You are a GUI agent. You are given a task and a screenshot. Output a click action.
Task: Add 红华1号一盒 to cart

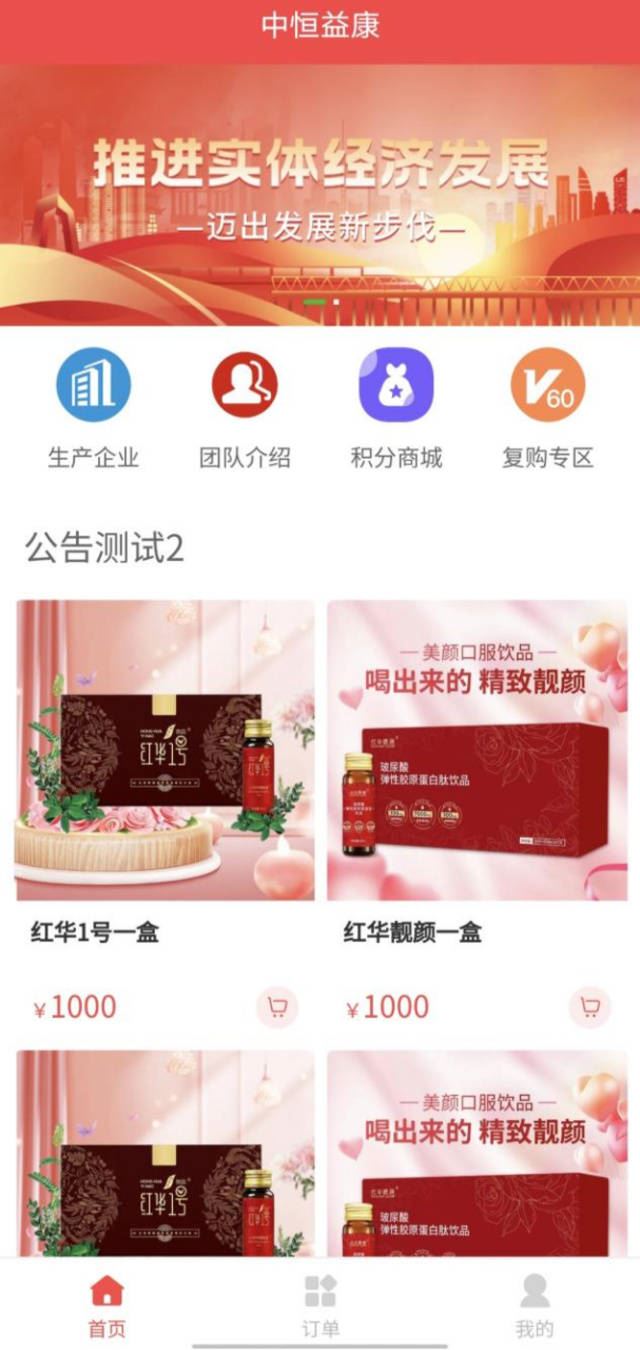(x=277, y=1007)
